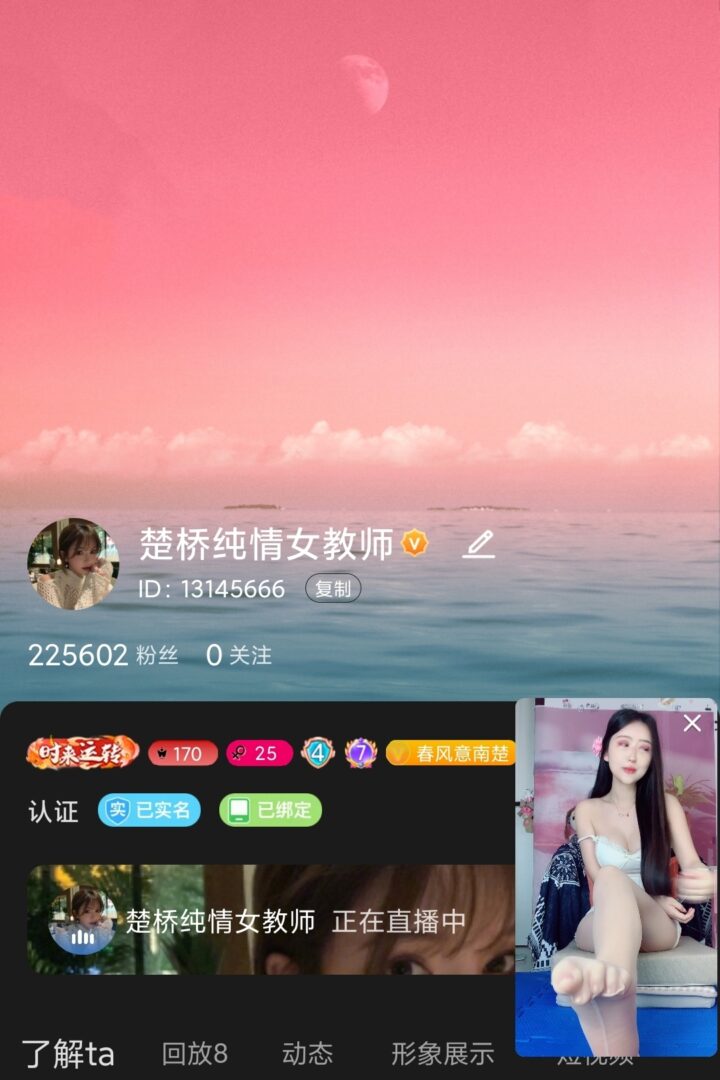Switch to the 形象展示 tab
The width and height of the screenshot is (720, 1080).
(442, 1054)
